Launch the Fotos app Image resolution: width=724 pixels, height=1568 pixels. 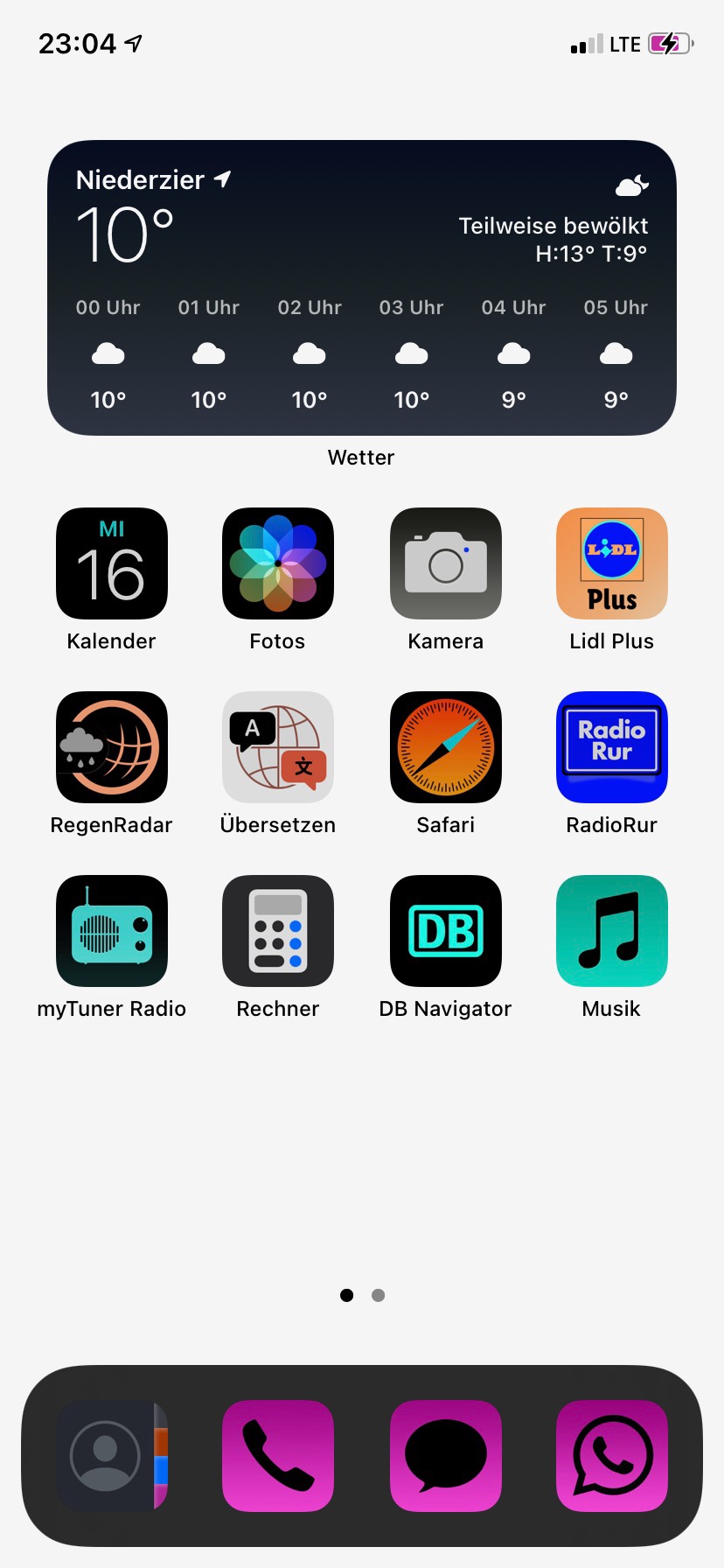click(278, 563)
